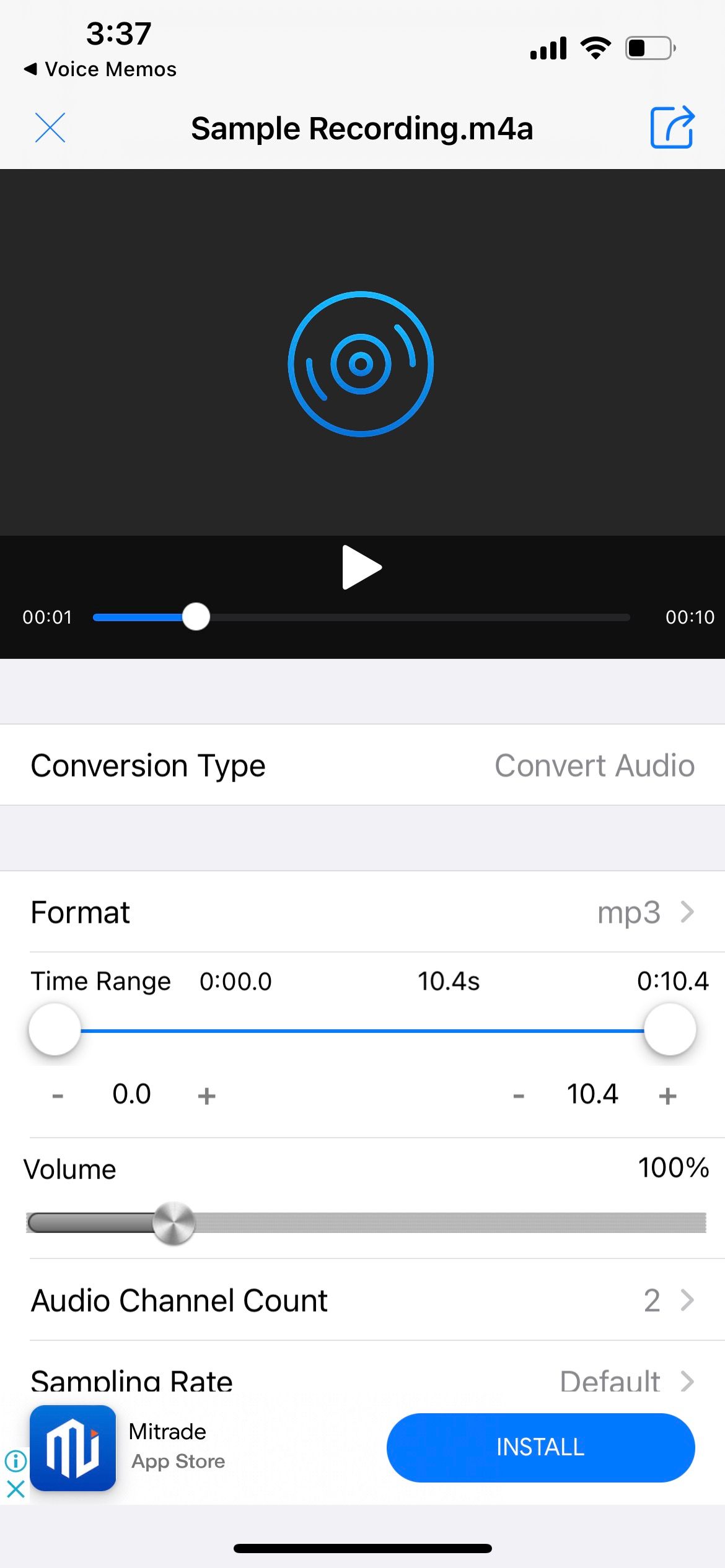The height and width of the screenshot is (1568, 725).
Task: Tap Sample Recording.m4a title
Action: click(361, 128)
